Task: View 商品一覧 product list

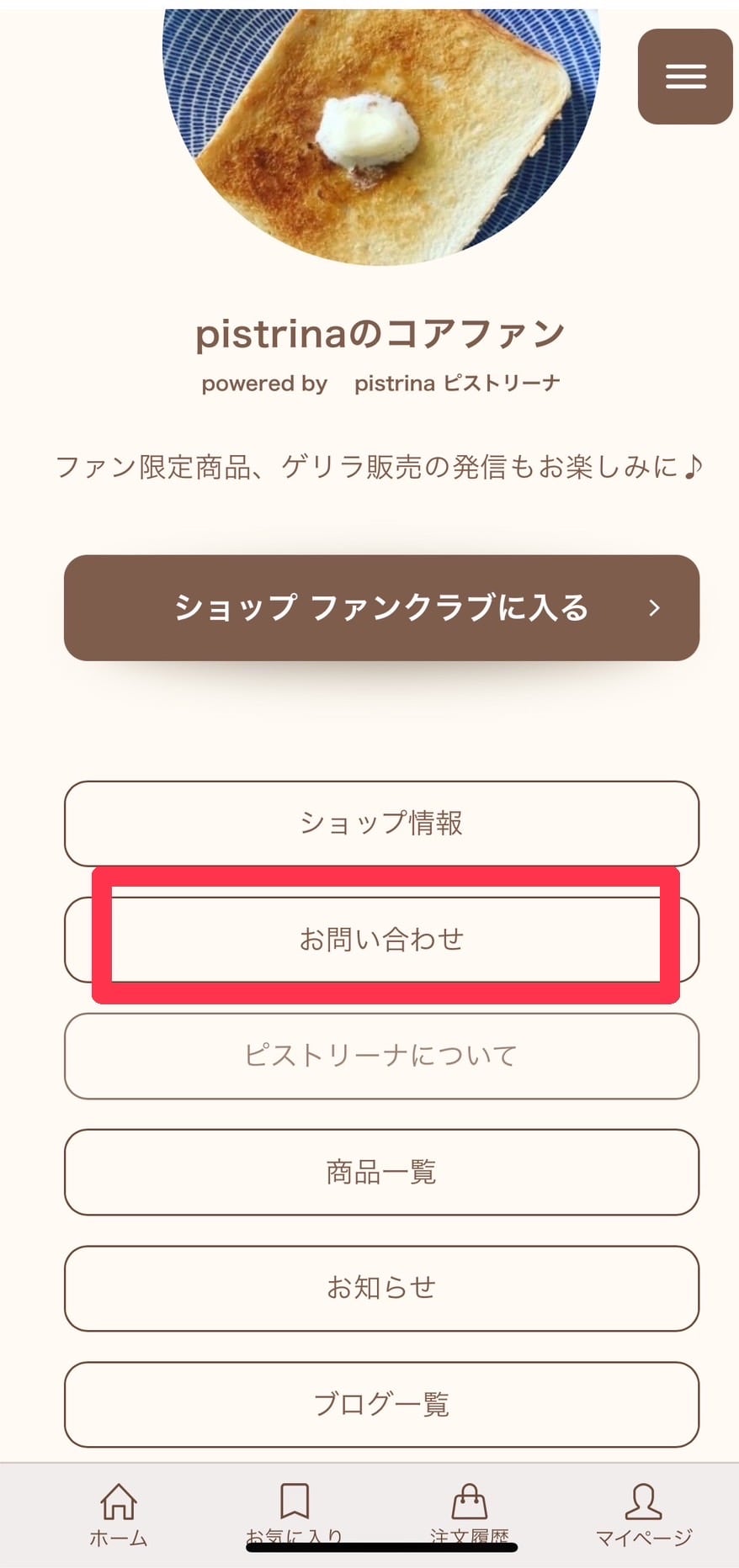Action: coord(381,1171)
